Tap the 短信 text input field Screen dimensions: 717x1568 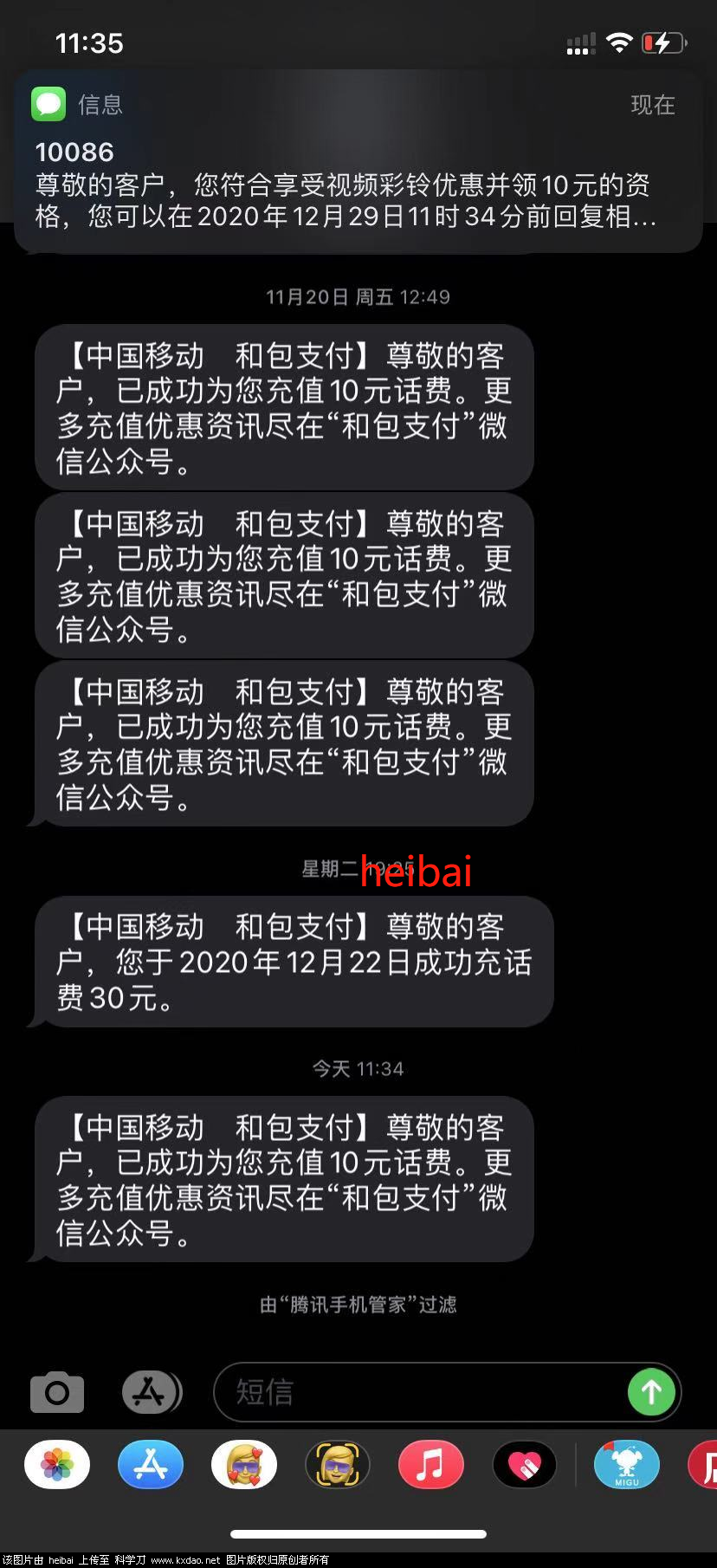[390, 1392]
